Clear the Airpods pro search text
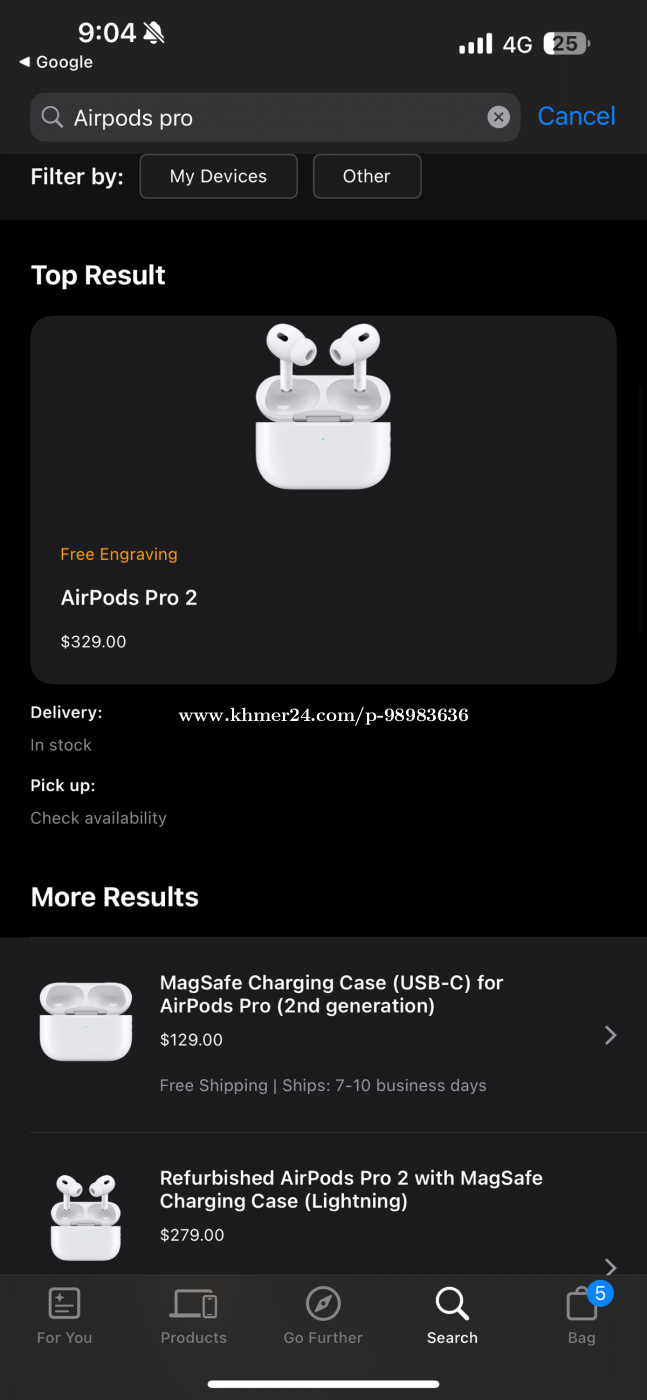Image resolution: width=647 pixels, height=1400 pixels. [x=498, y=118]
